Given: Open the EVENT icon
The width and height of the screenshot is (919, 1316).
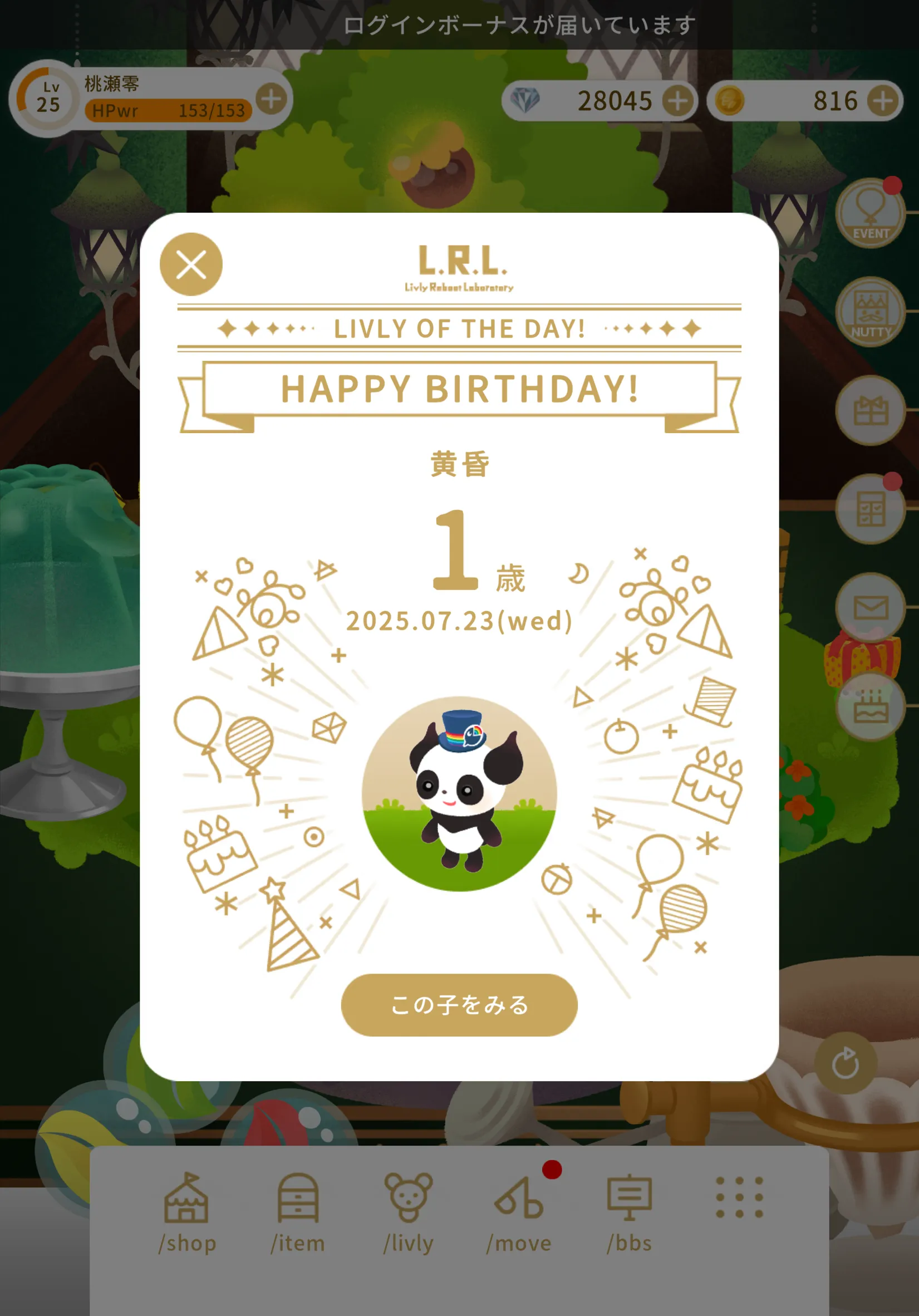Looking at the screenshot, I should pos(871,213).
